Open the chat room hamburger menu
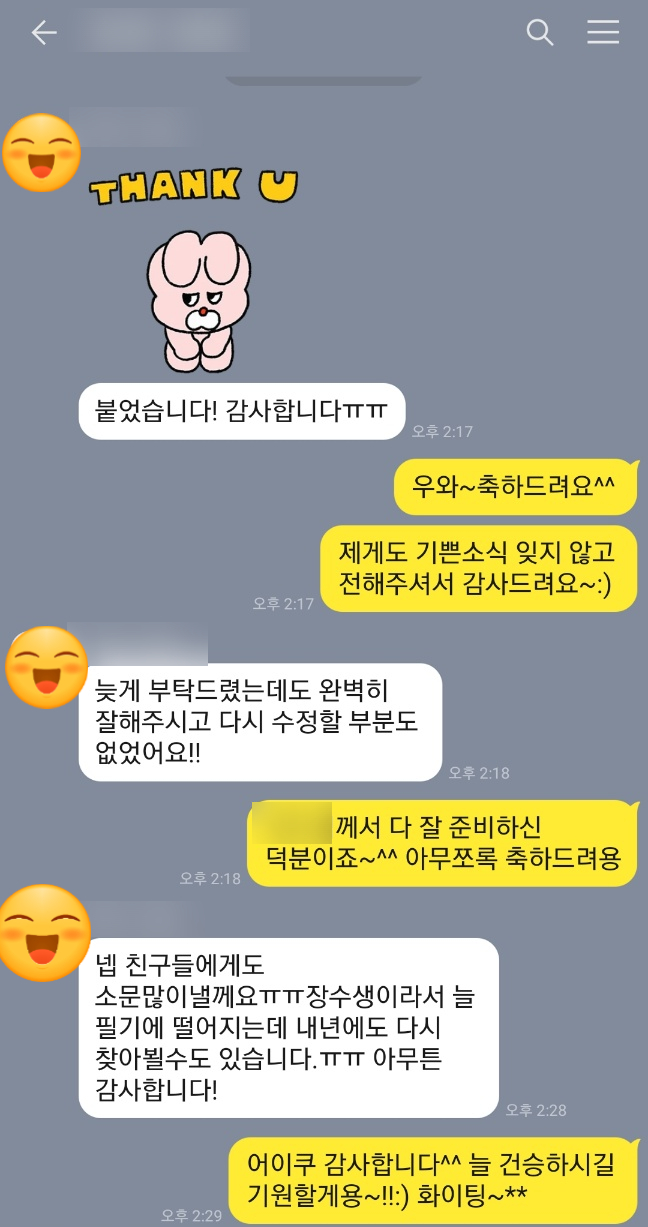Image resolution: width=648 pixels, height=1227 pixels. coord(603,33)
